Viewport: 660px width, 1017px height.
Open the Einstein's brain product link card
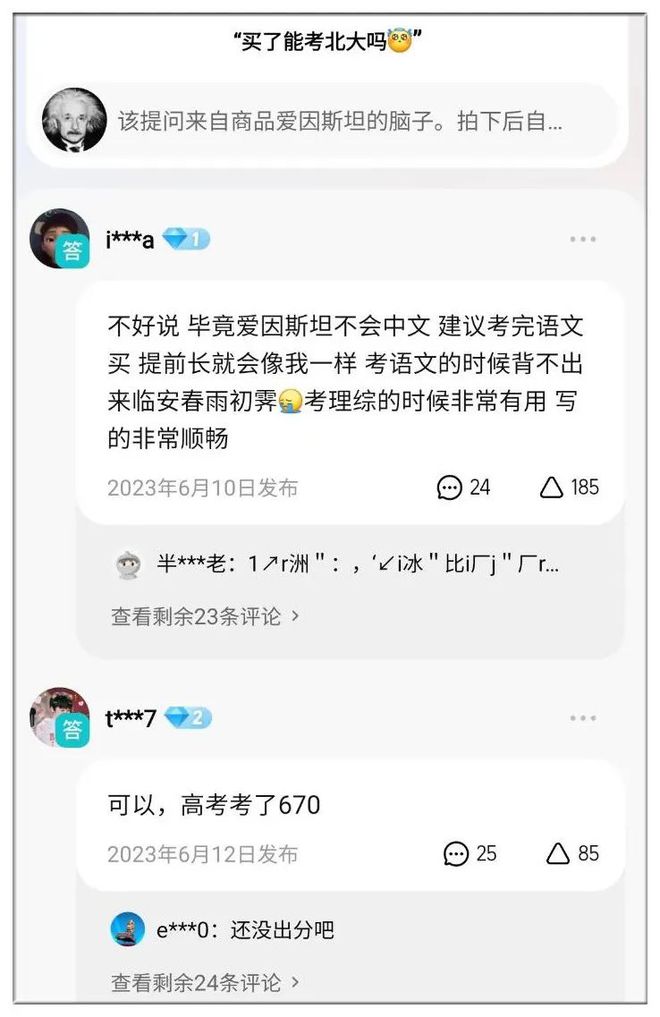[x=330, y=122]
